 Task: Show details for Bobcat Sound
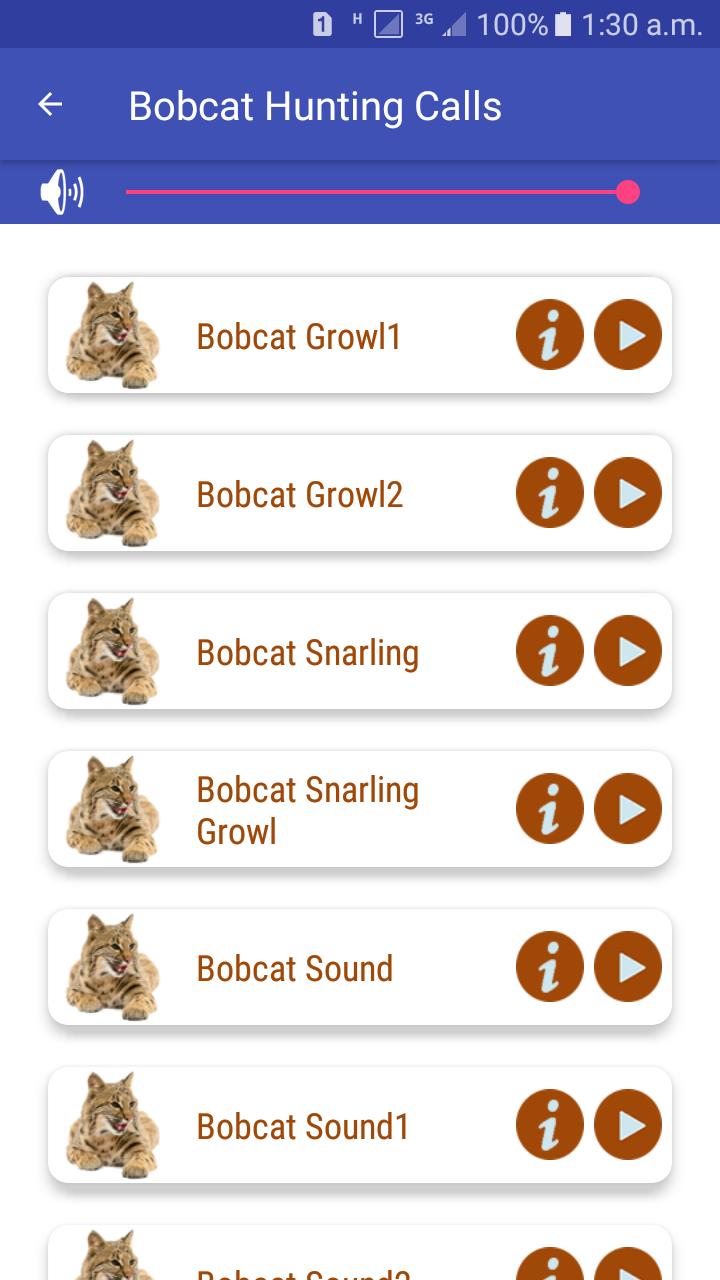click(550, 967)
